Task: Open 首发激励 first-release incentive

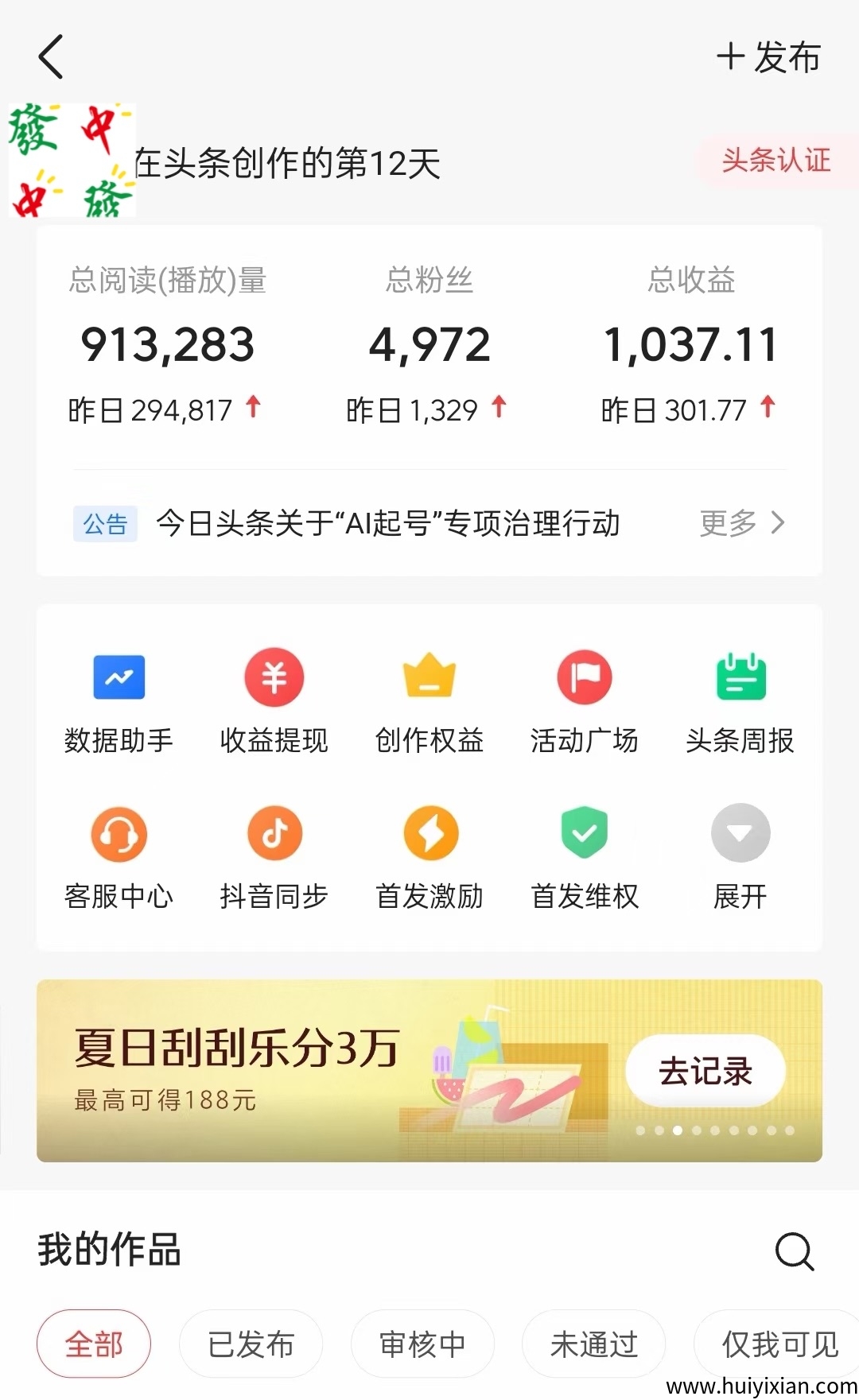Action: click(x=429, y=859)
